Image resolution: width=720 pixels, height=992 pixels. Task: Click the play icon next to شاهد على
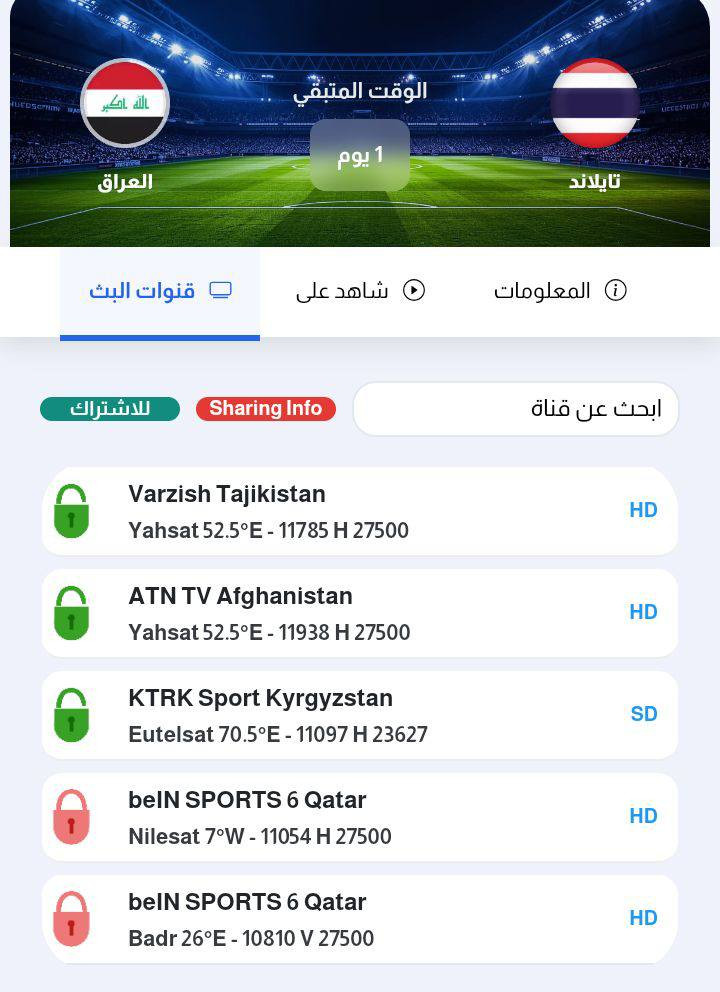[413, 289]
